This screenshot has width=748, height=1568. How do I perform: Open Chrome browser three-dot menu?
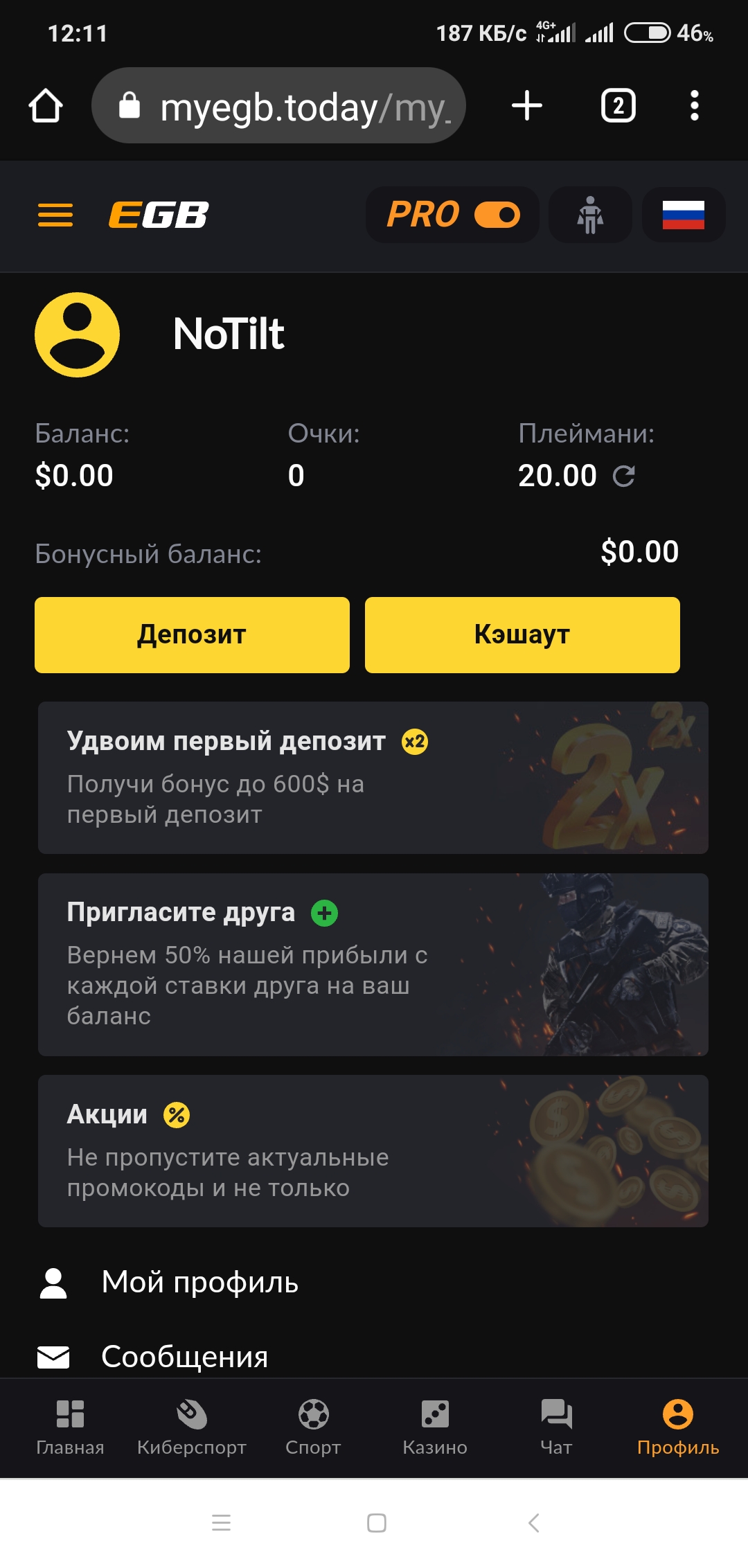click(693, 105)
